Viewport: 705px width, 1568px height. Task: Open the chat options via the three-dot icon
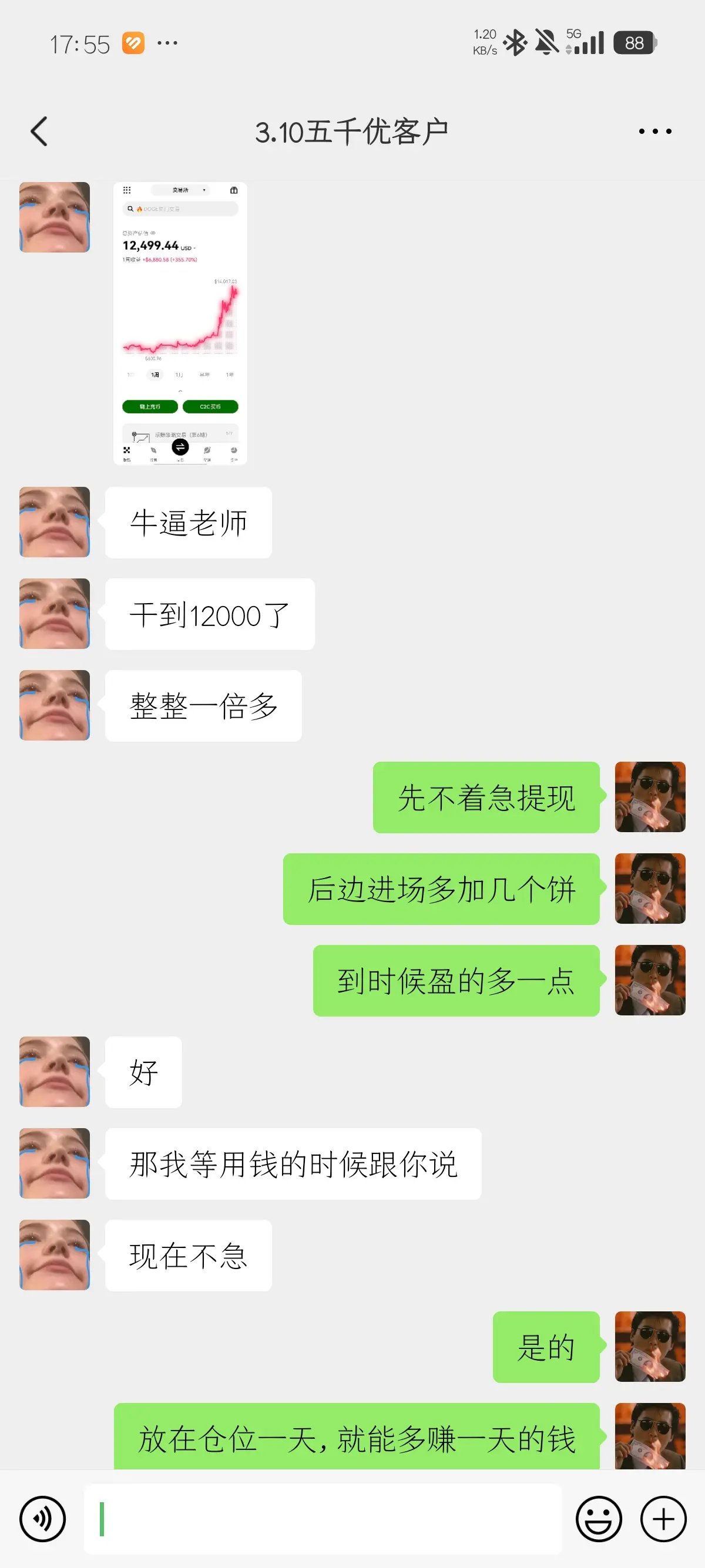[654, 130]
